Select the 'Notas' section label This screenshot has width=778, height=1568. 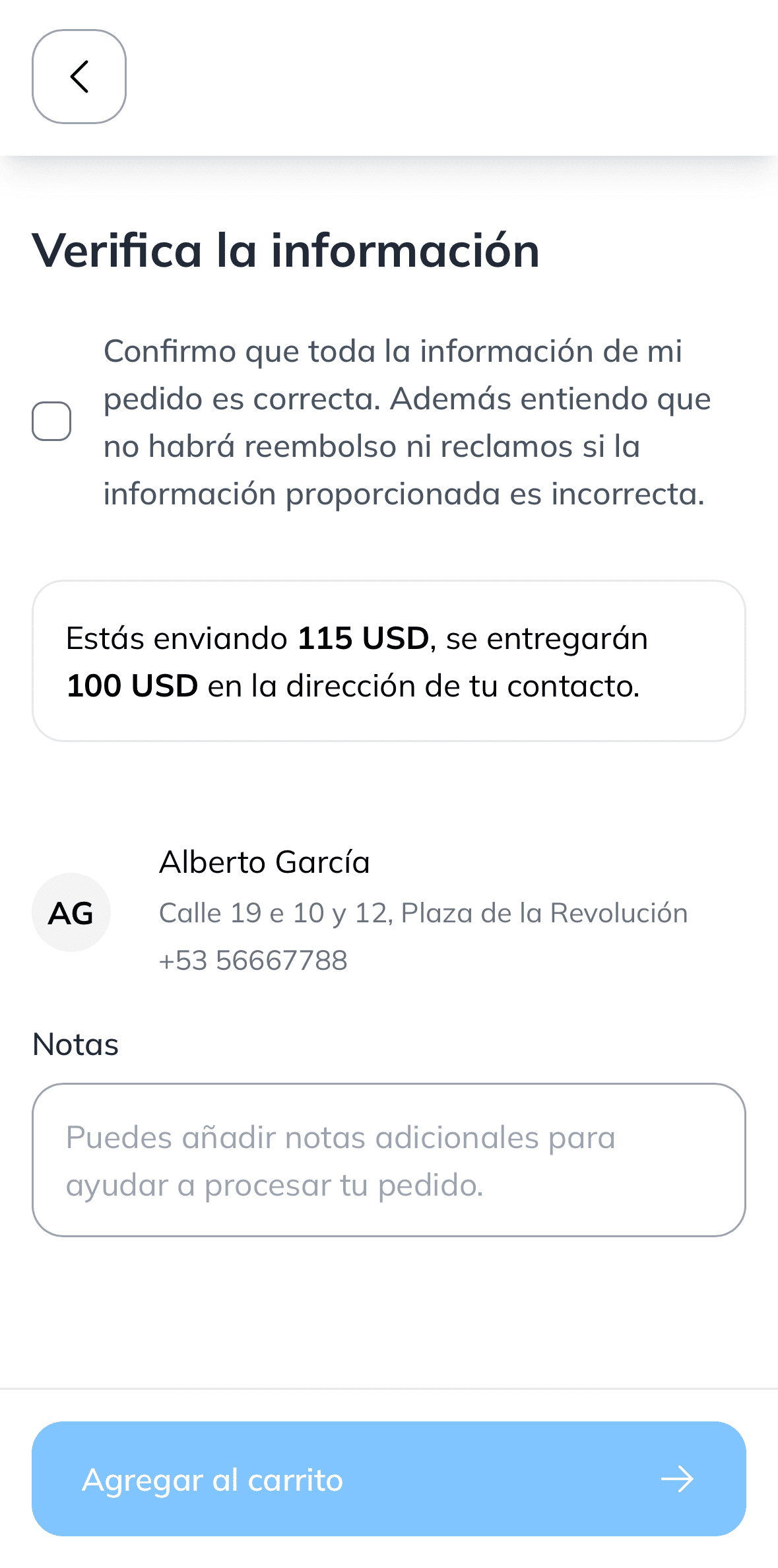[x=75, y=1044]
